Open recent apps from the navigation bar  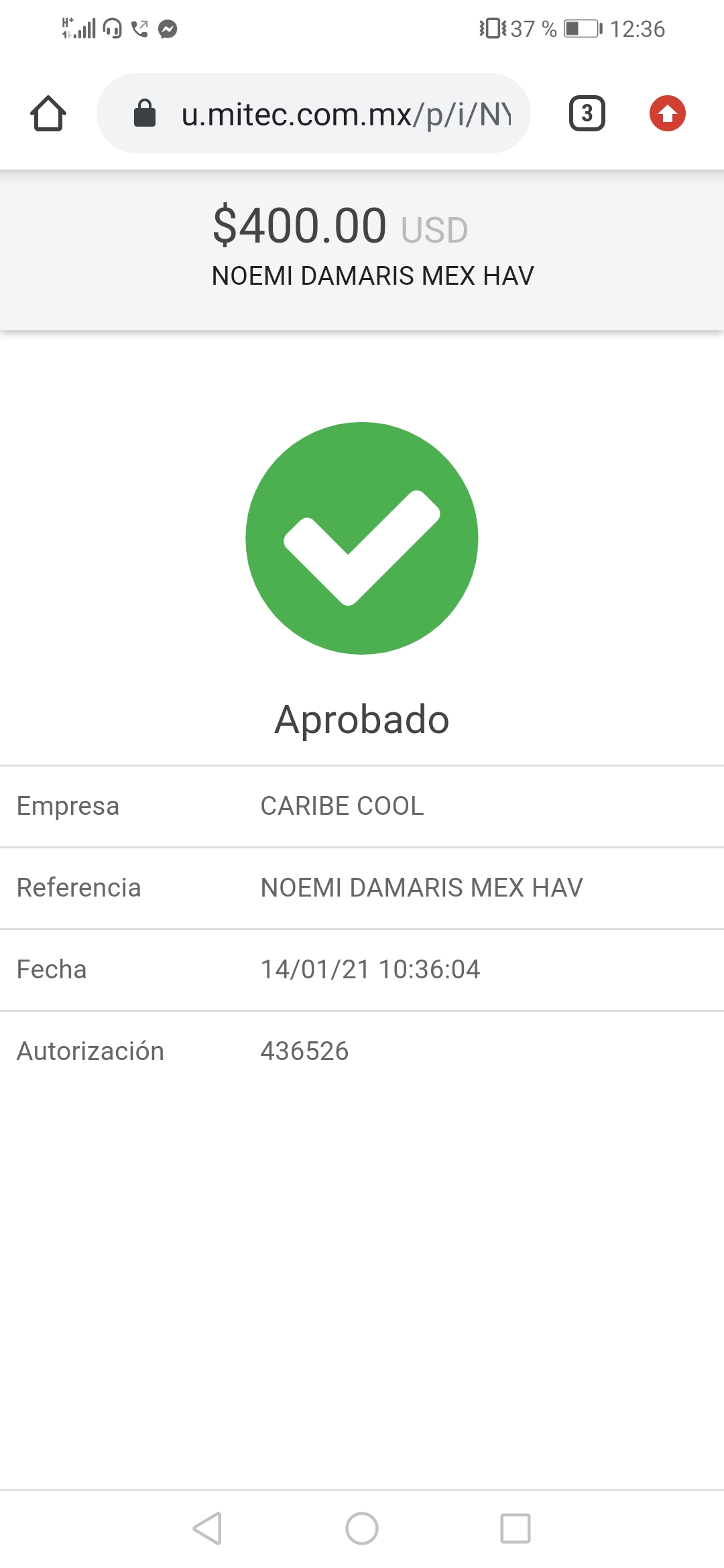(x=516, y=1528)
